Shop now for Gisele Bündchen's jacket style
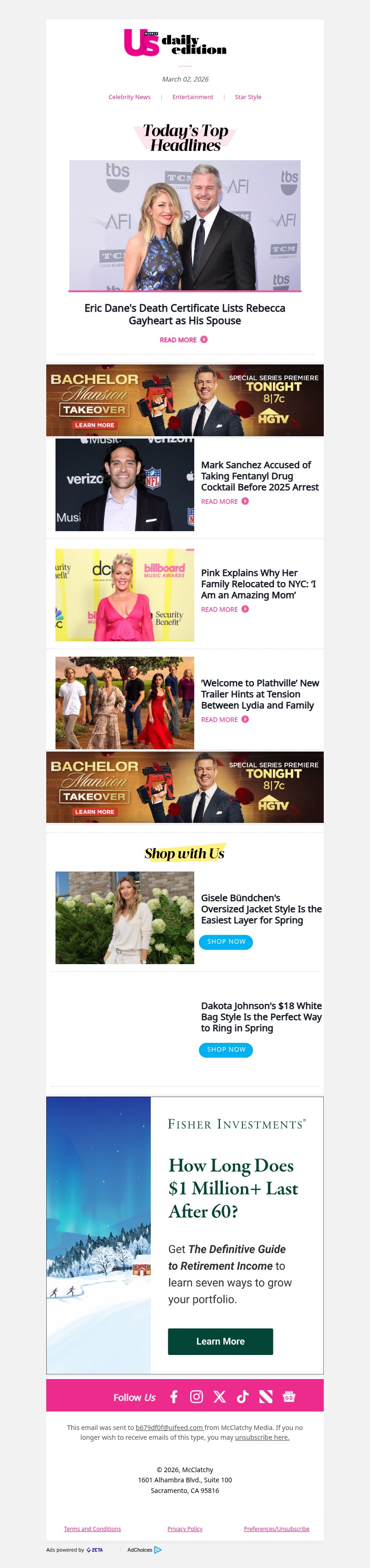 (x=226, y=941)
